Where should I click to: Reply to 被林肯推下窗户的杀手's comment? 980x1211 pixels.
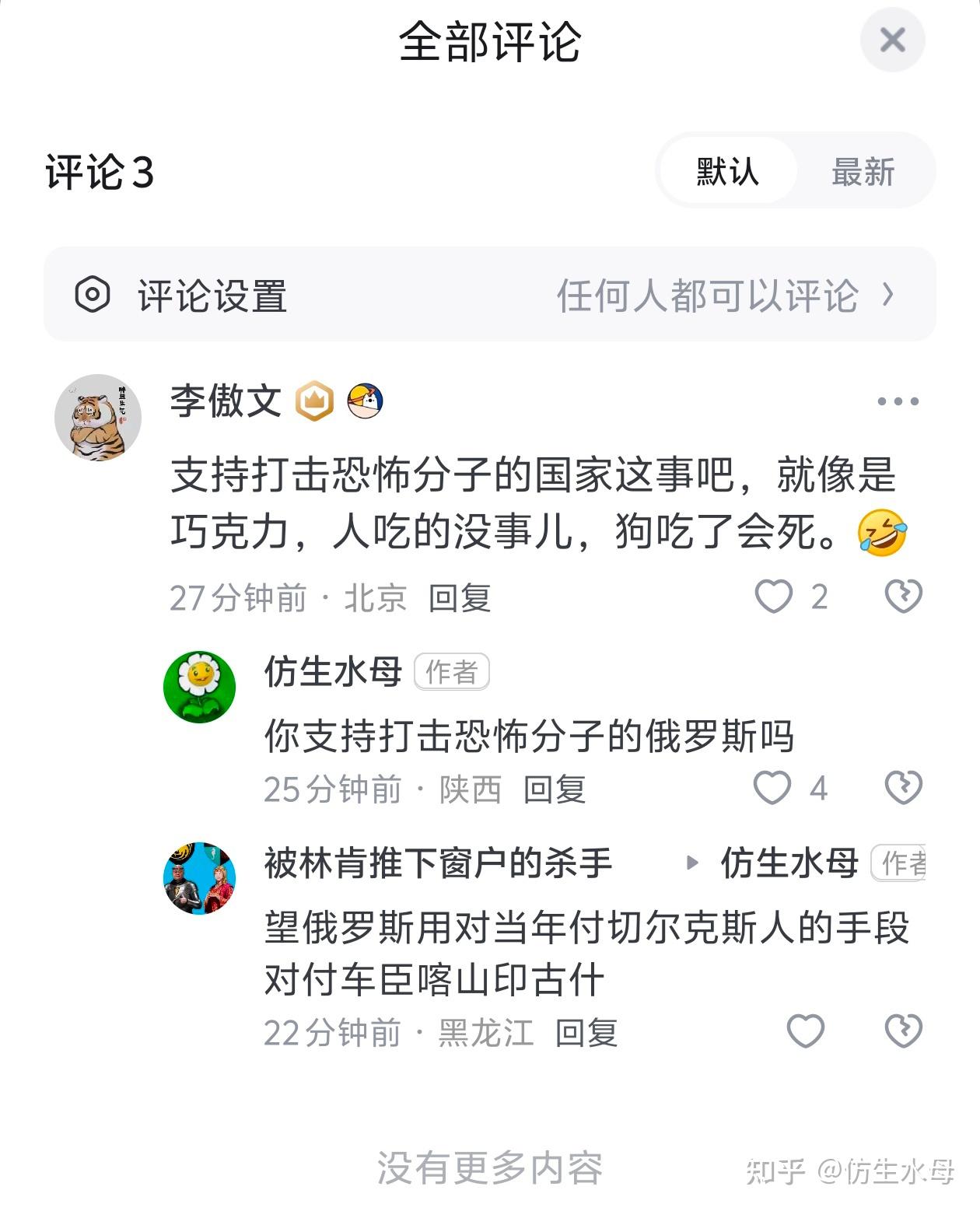click(586, 1033)
